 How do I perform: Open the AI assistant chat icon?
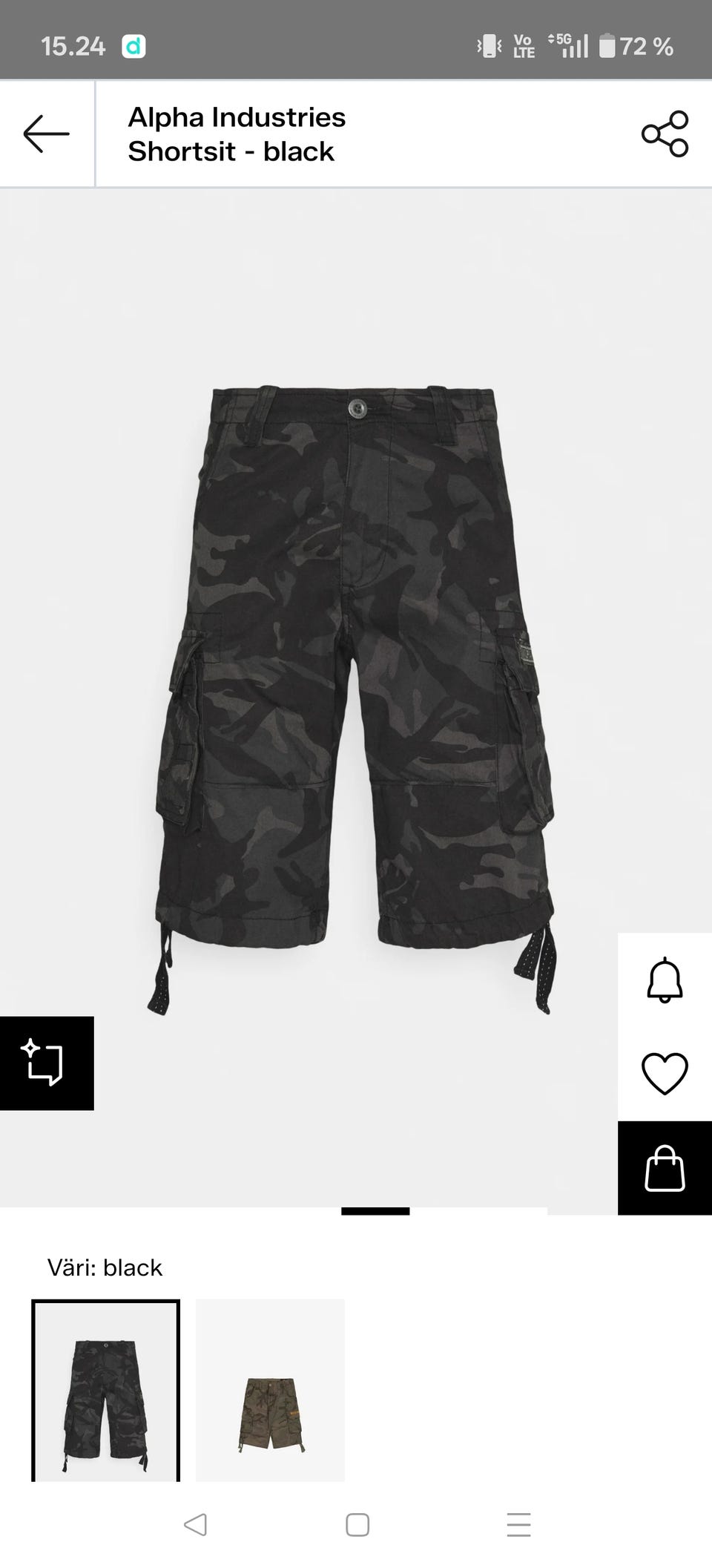(46, 1063)
